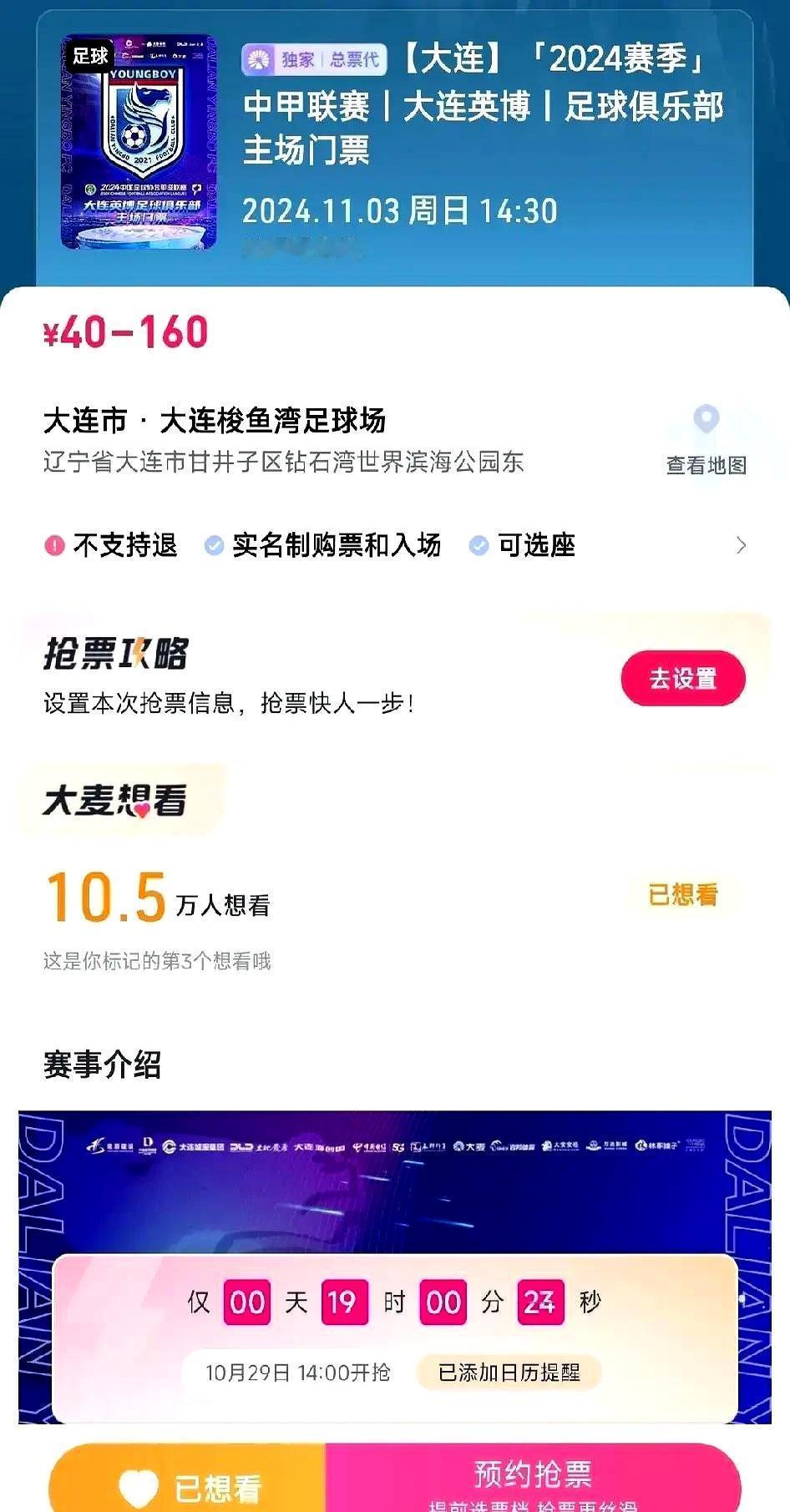Screen dimensions: 790x1512
Task: Tap 去设置 to configure ticket grabbing info
Action: [x=683, y=679]
